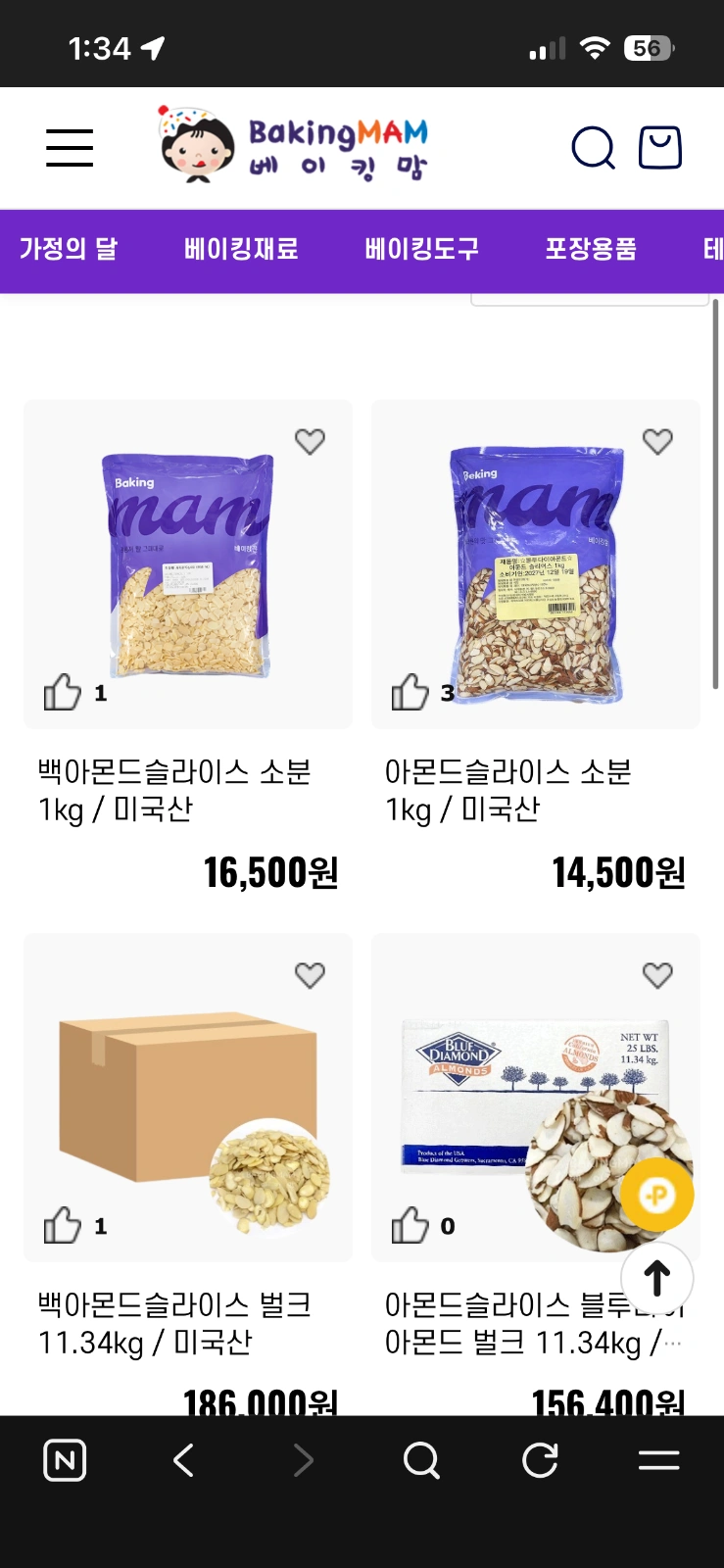Wishlist the 아몬드슬라이스 소분 1kg heart
The width and height of the screenshot is (724, 1568).
pos(657,442)
